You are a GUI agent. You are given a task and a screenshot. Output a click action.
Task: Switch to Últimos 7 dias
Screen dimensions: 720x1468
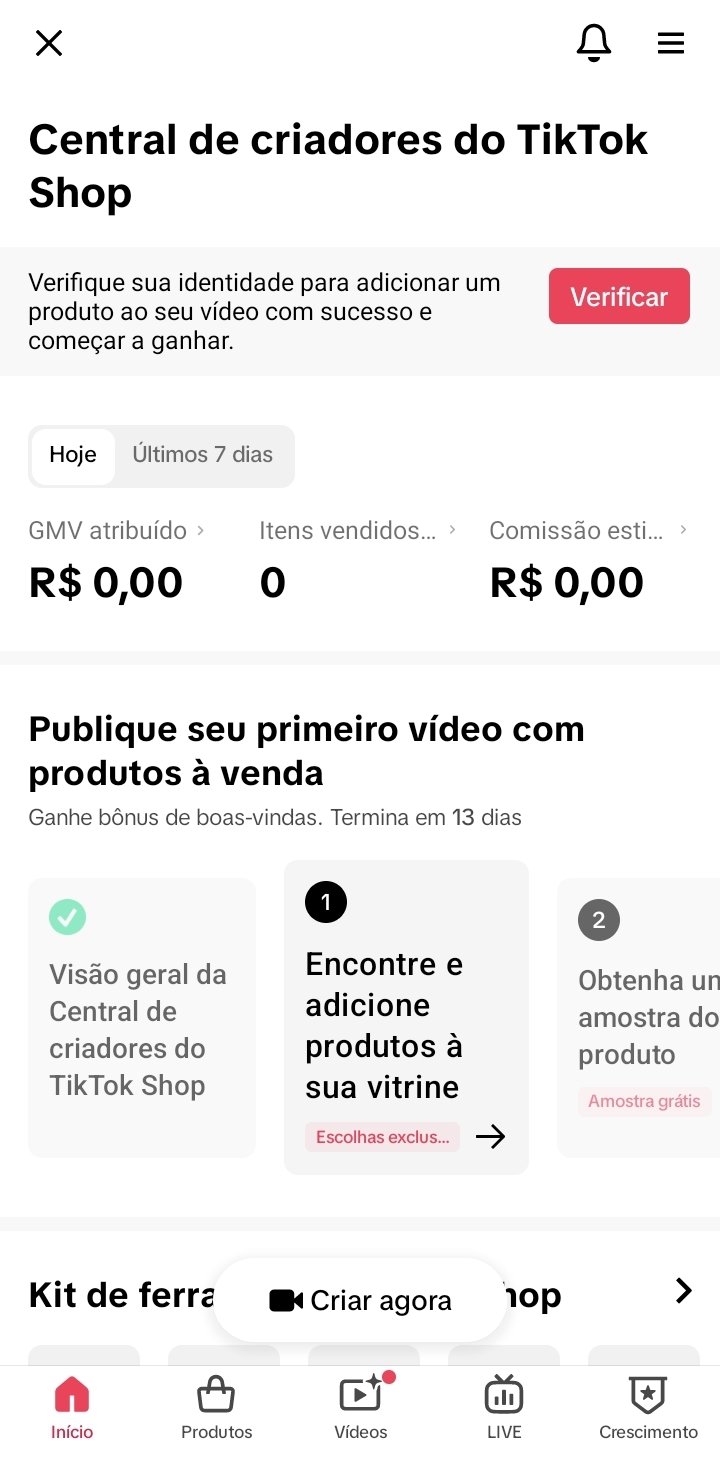pyautogui.click(x=203, y=455)
